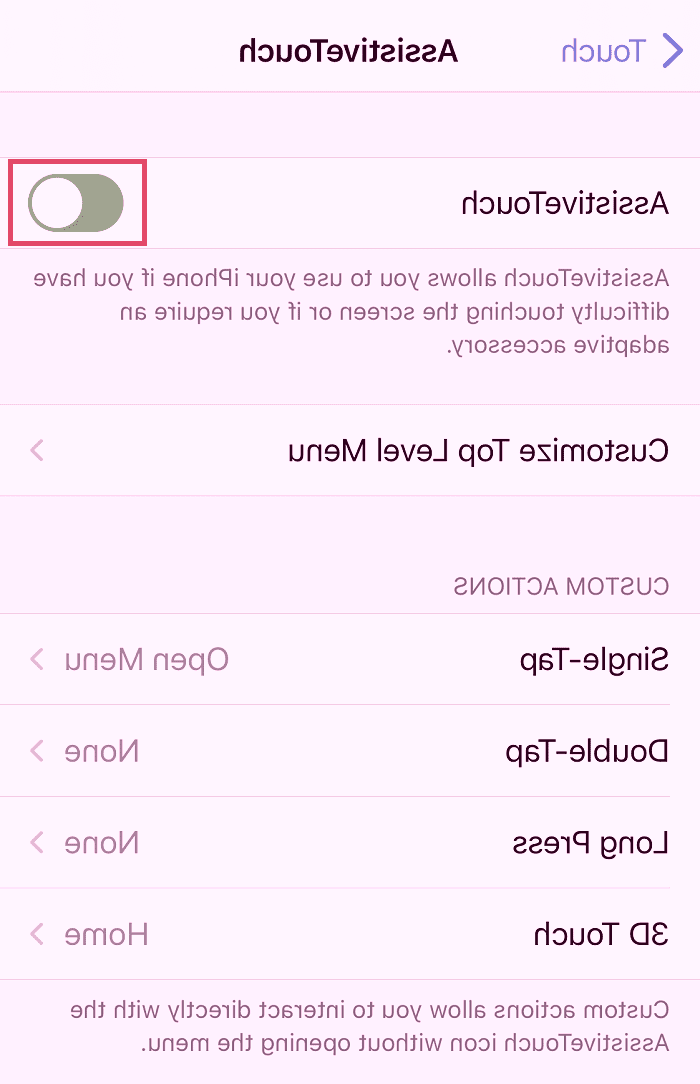Open Long Press custom action

350,843
